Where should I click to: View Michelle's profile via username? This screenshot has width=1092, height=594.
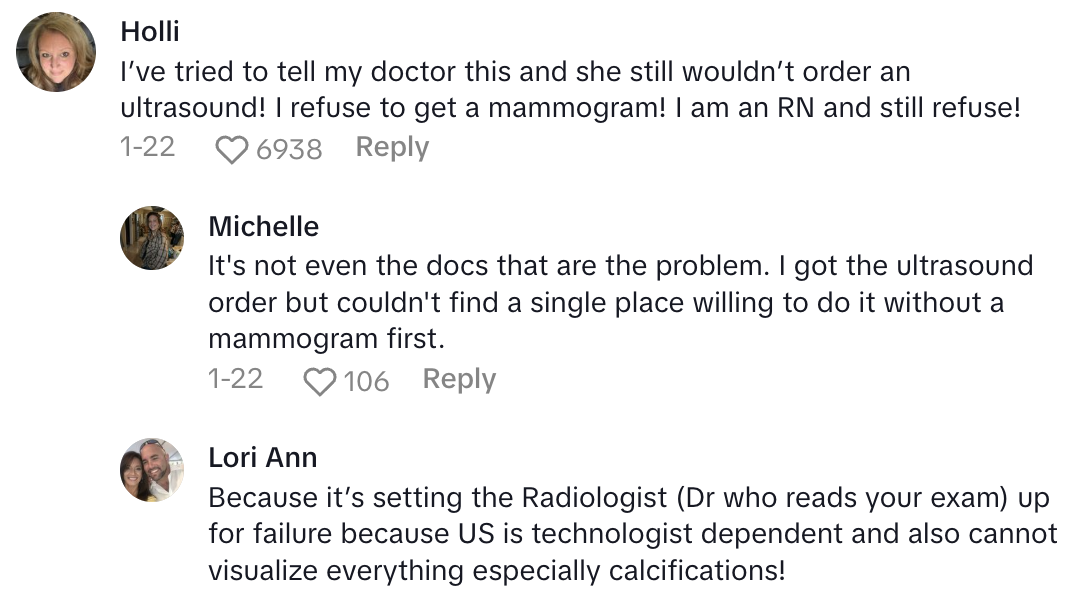[x=263, y=226]
